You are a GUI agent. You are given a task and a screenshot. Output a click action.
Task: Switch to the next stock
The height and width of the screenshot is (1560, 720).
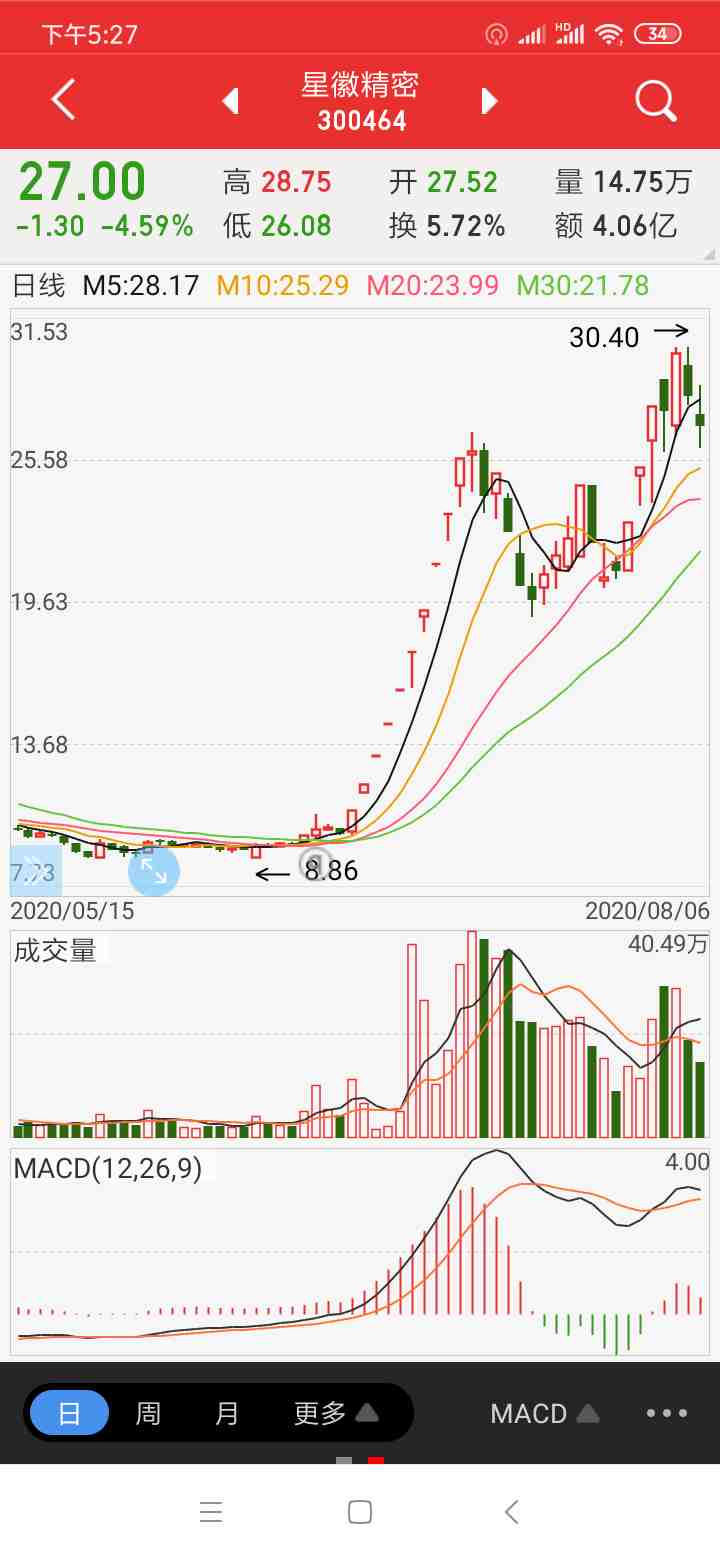(489, 101)
